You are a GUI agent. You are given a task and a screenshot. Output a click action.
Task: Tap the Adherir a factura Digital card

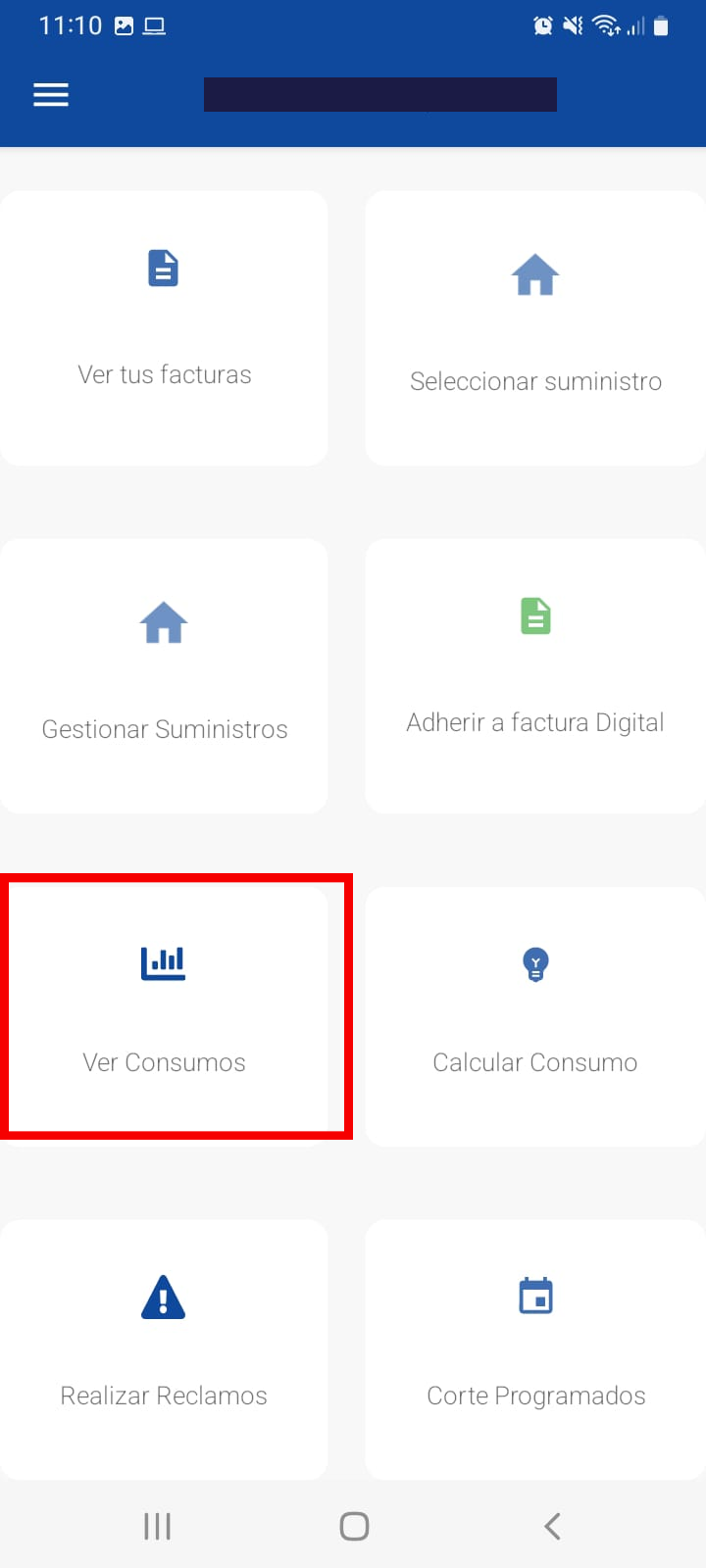tap(535, 676)
